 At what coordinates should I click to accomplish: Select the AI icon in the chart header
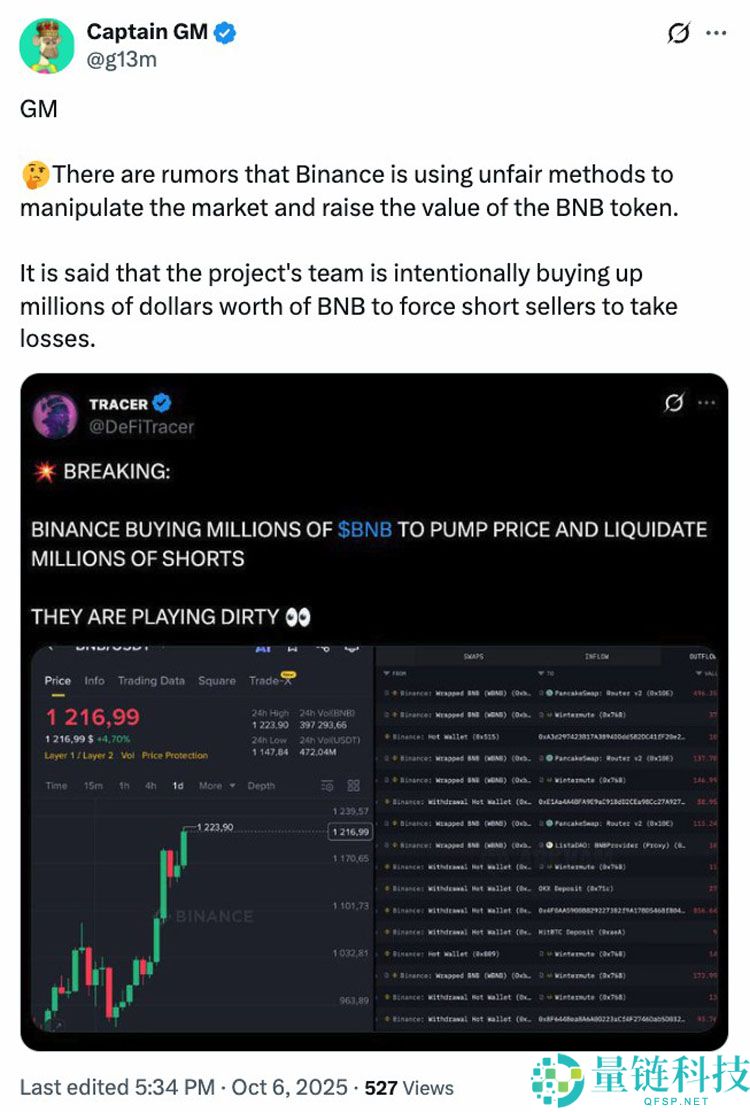[x=264, y=648]
